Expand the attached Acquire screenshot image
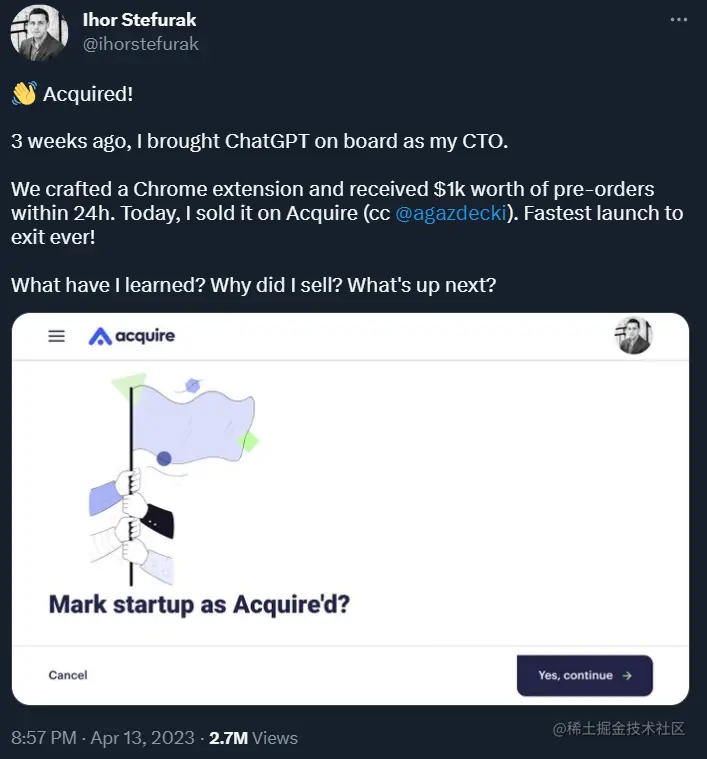Screen dimensions: 707x759 click(350, 509)
